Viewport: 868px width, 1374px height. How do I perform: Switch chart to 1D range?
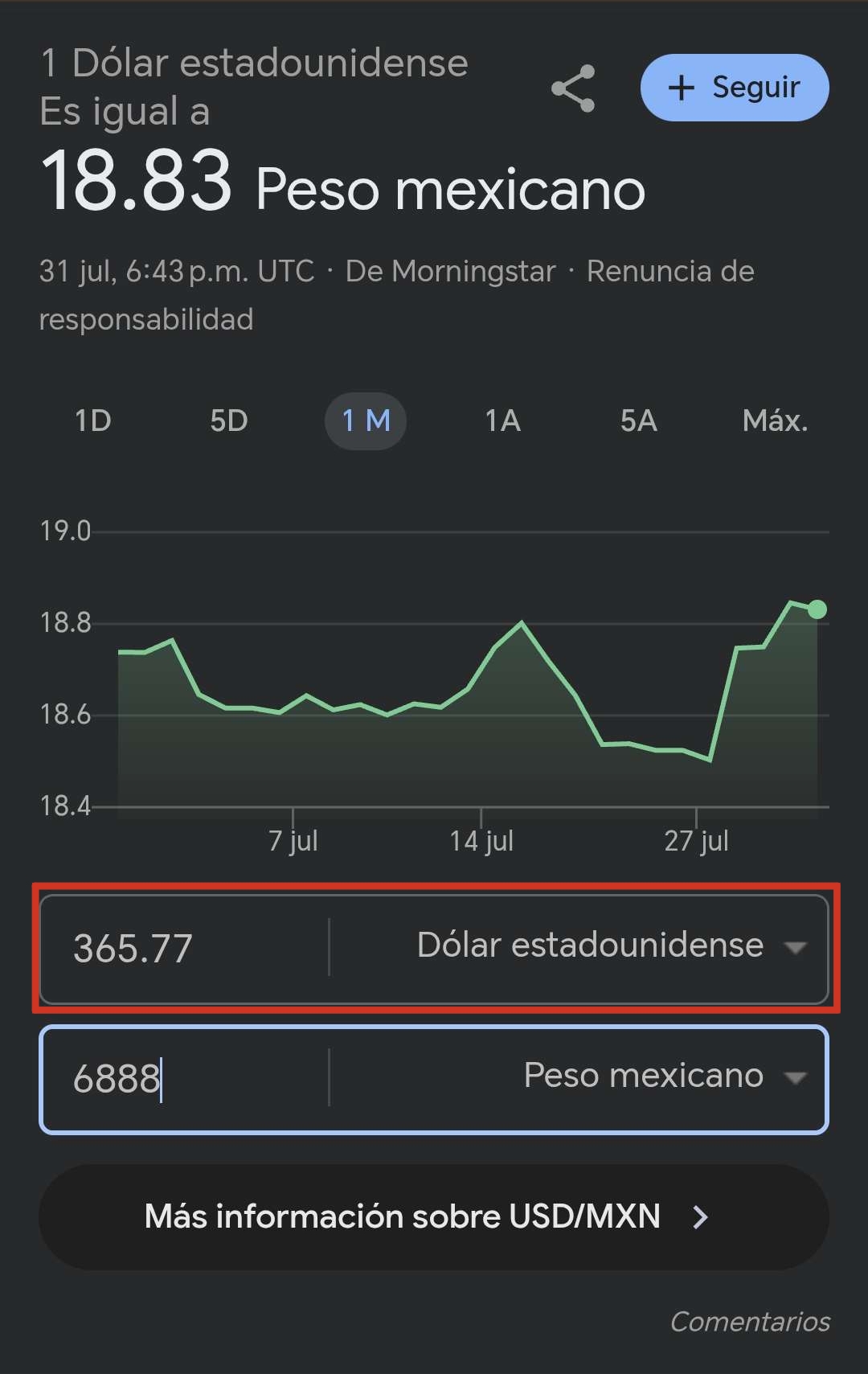[x=92, y=420]
